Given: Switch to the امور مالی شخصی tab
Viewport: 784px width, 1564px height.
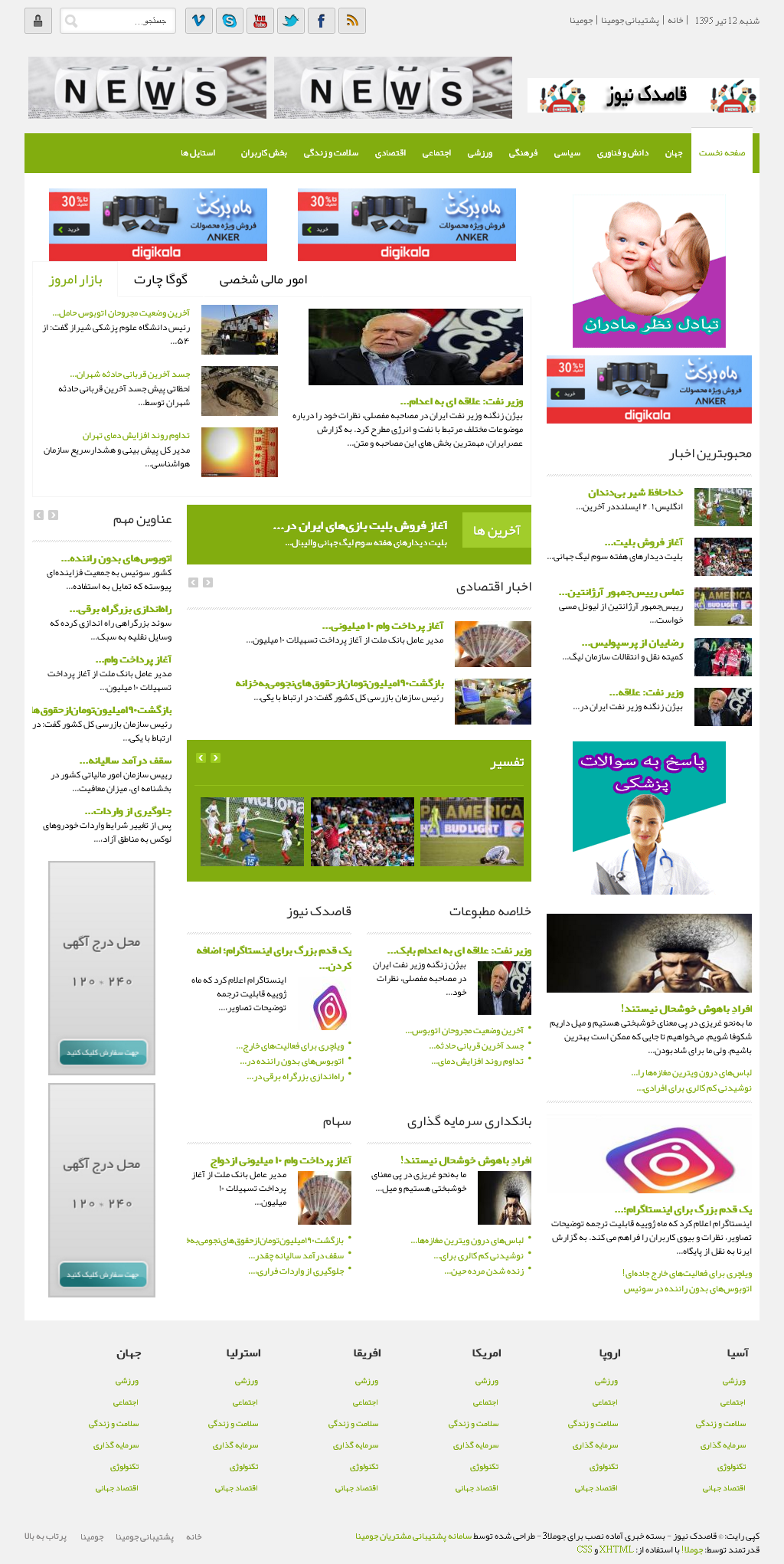Looking at the screenshot, I should click(263, 280).
